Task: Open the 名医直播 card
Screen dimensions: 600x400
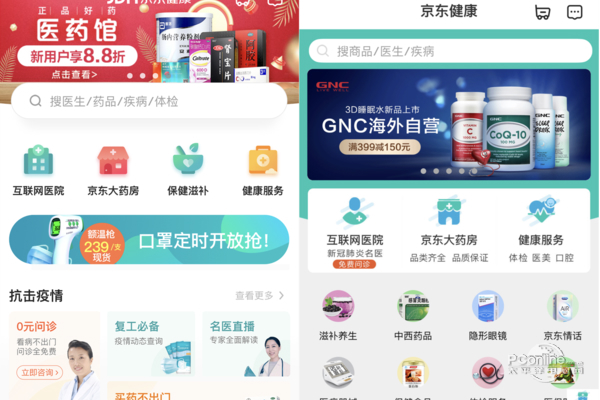Action: (247, 345)
